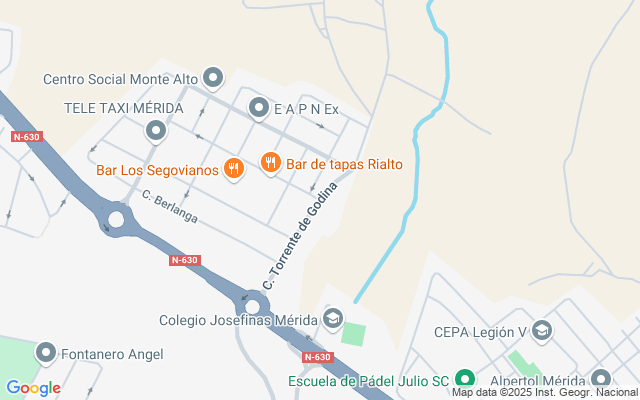Viewport: 640px width, 400px height.
Task: Select Bar de tapas Rialto pin
Action: click(271, 163)
